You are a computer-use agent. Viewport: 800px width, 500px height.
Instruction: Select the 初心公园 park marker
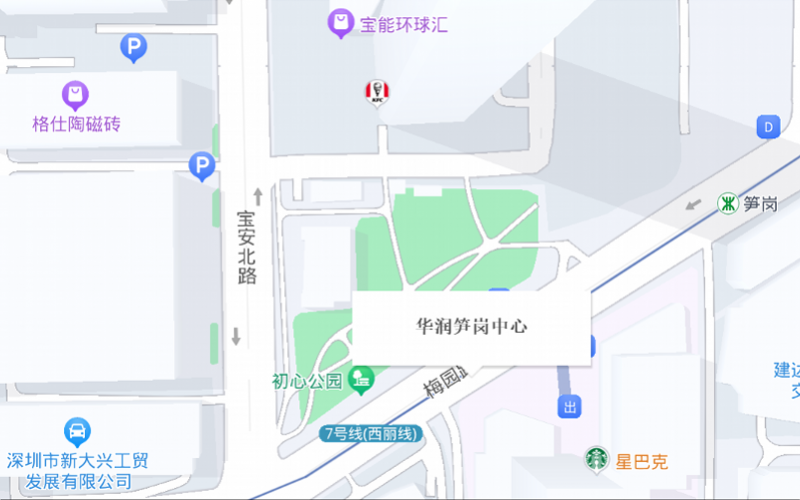[x=362, y=380]
